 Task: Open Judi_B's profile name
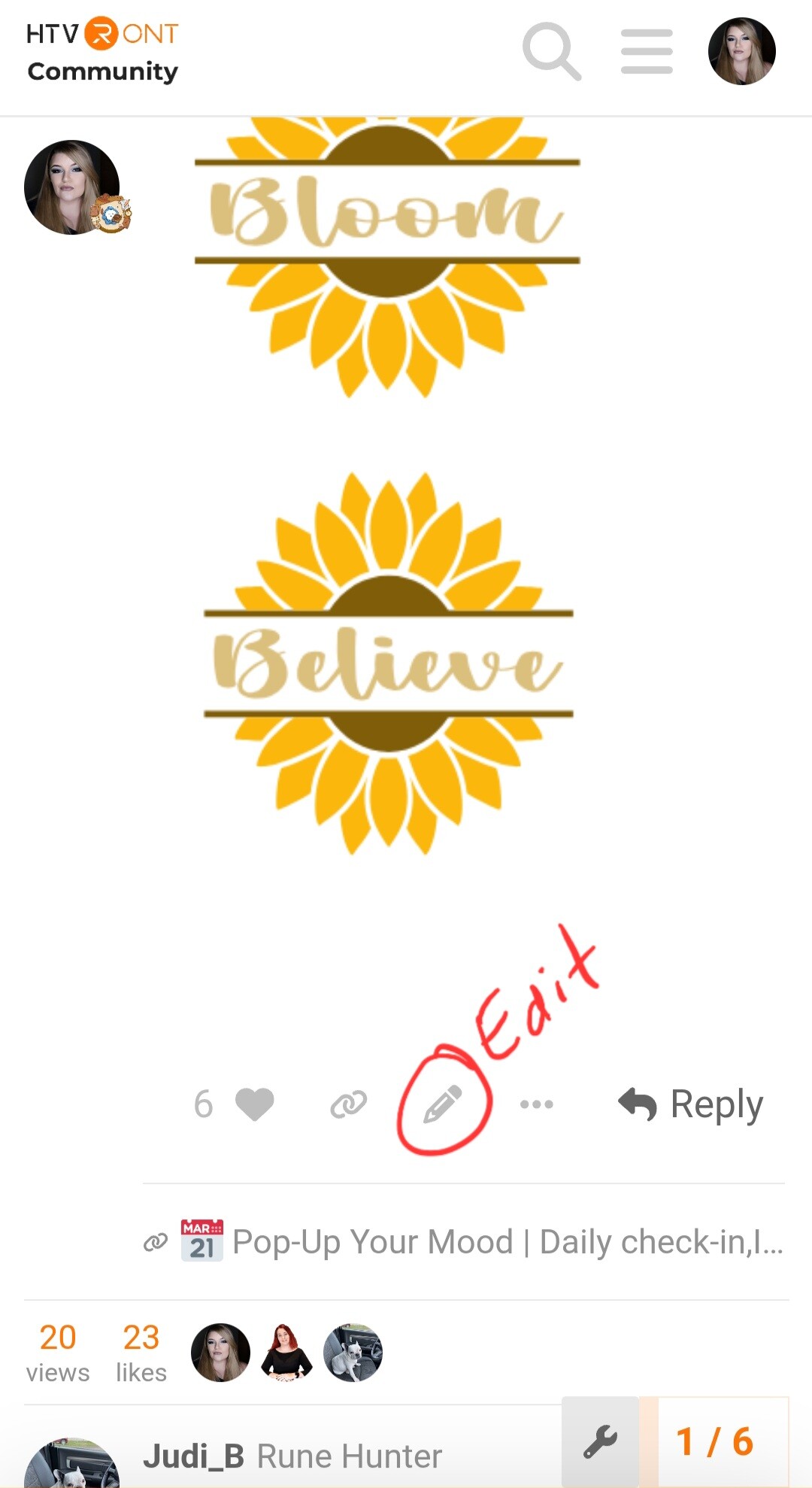coord(193,1456)
